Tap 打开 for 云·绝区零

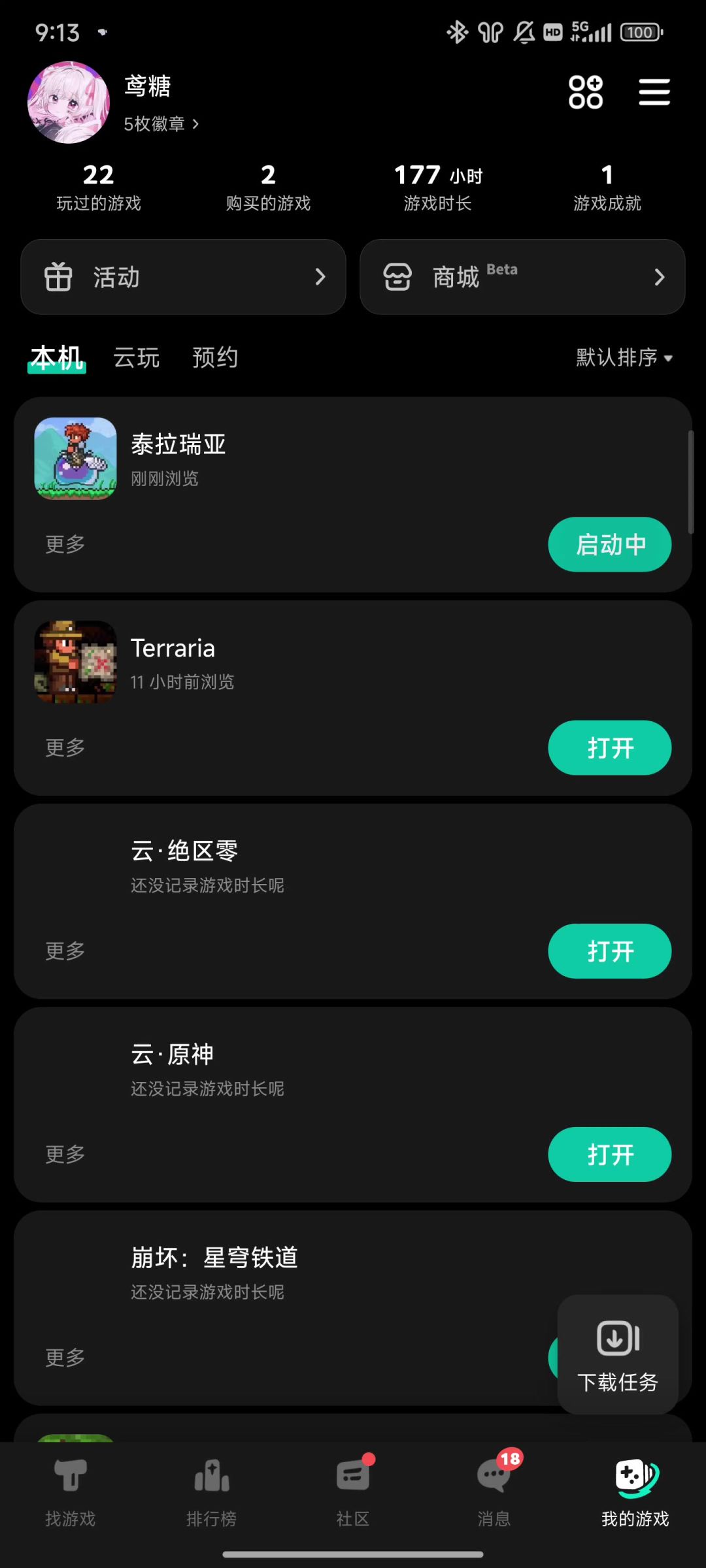point(609,951)
